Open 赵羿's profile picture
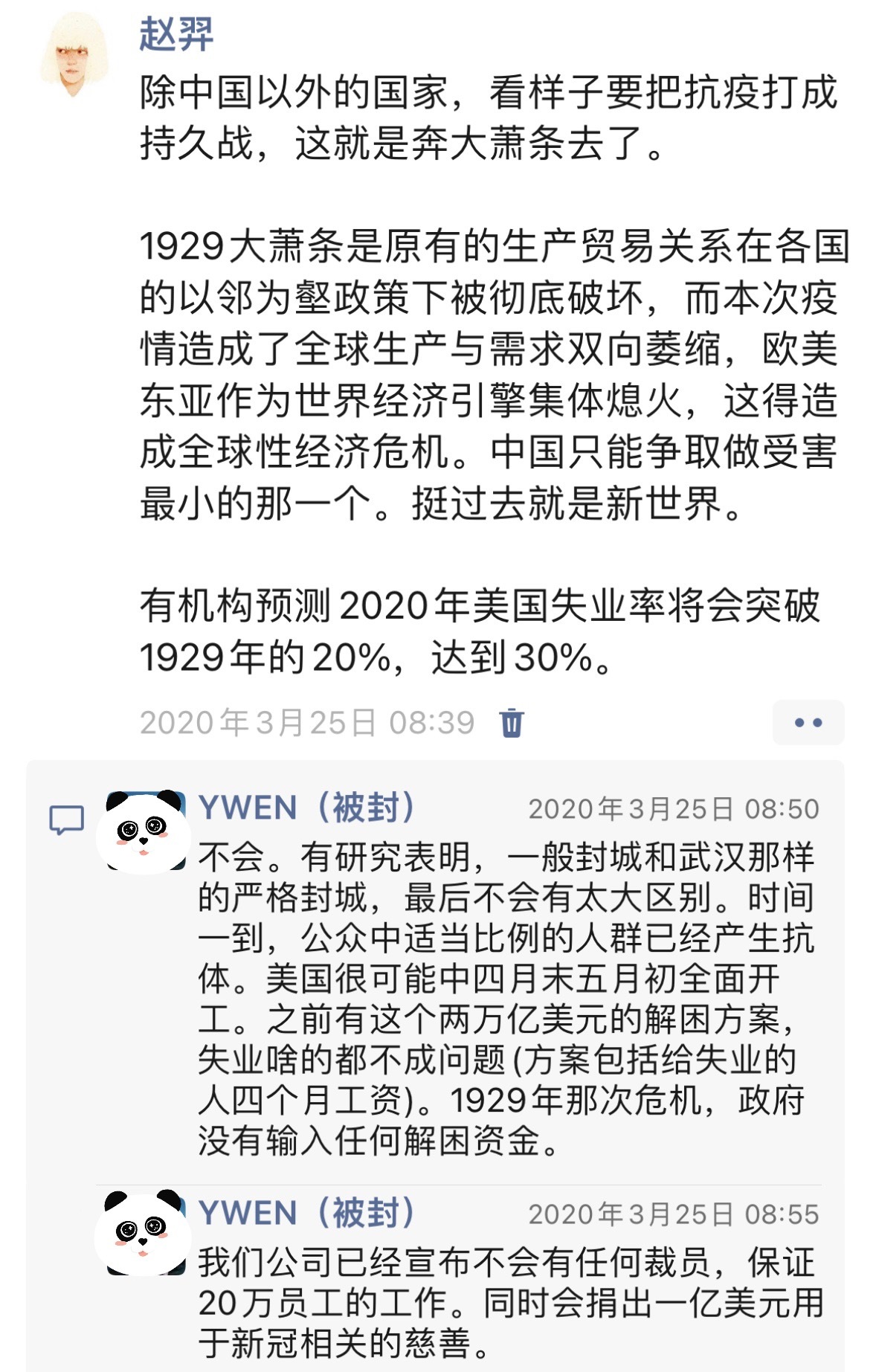The height and width of the screenshot is (1372, 876). [x=74, y=56]
